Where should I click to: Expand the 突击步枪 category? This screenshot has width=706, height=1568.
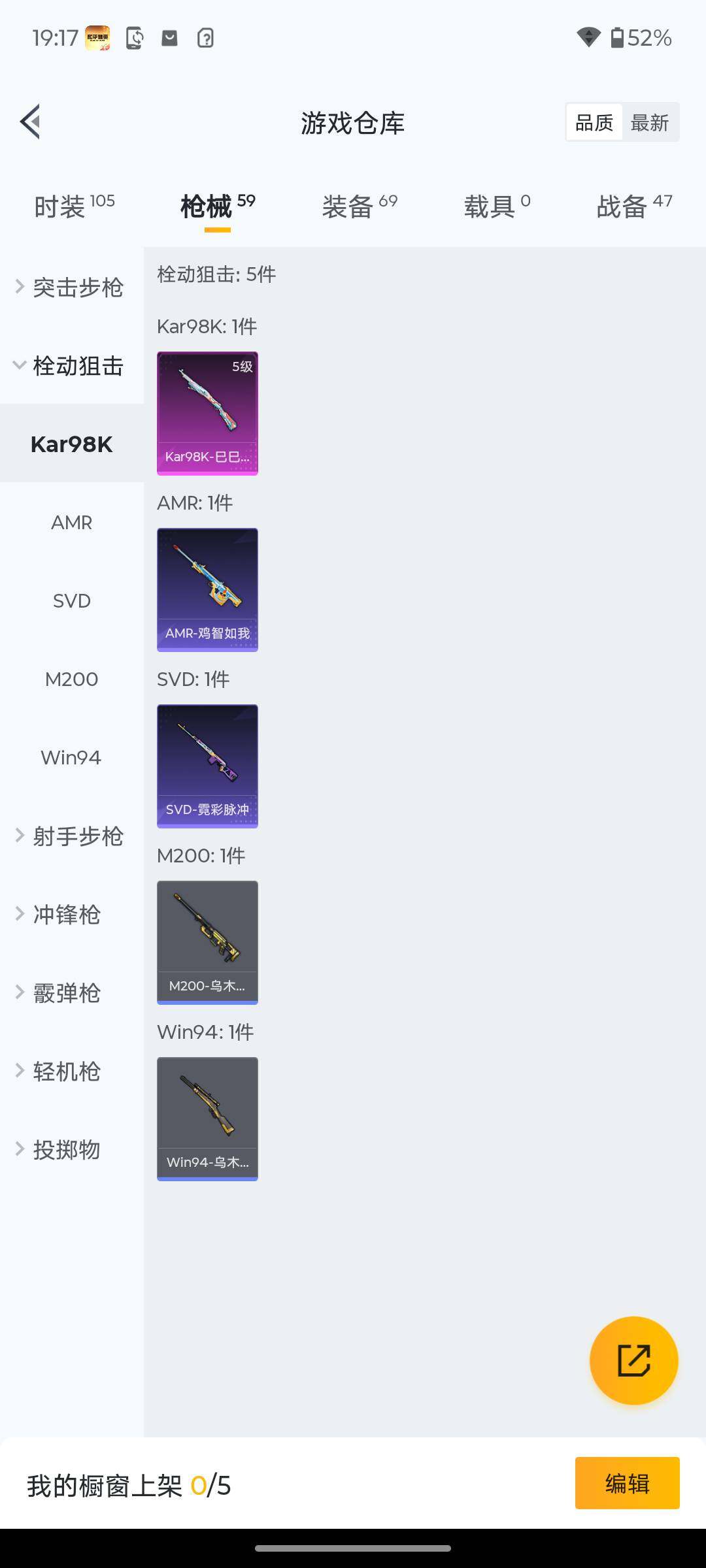(x=72, y=287)
